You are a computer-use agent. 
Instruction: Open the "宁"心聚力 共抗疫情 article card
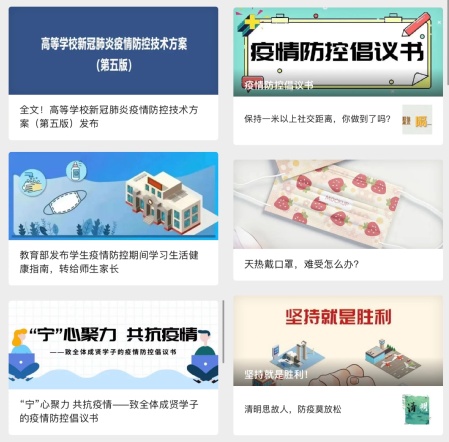point(113,368)
